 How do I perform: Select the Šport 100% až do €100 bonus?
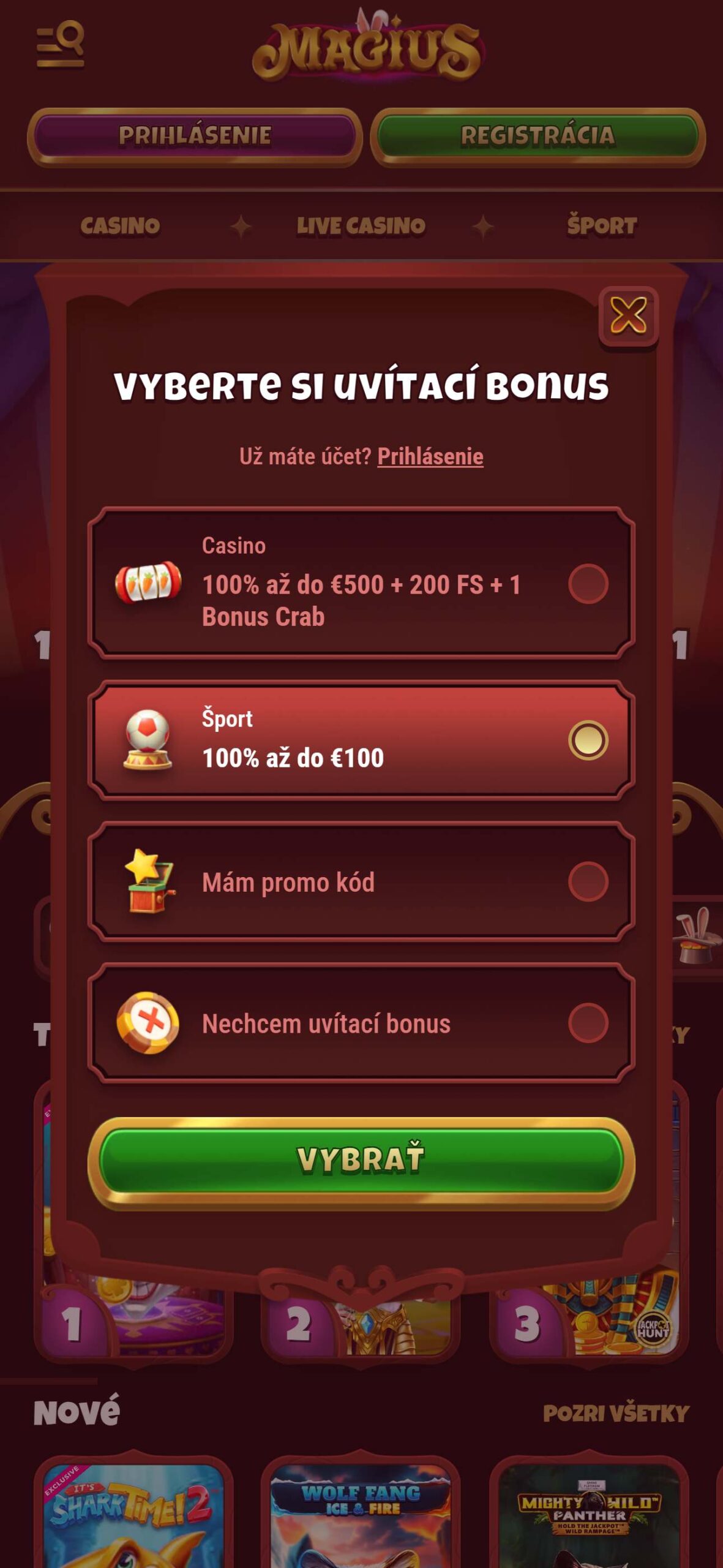point(361,739)
